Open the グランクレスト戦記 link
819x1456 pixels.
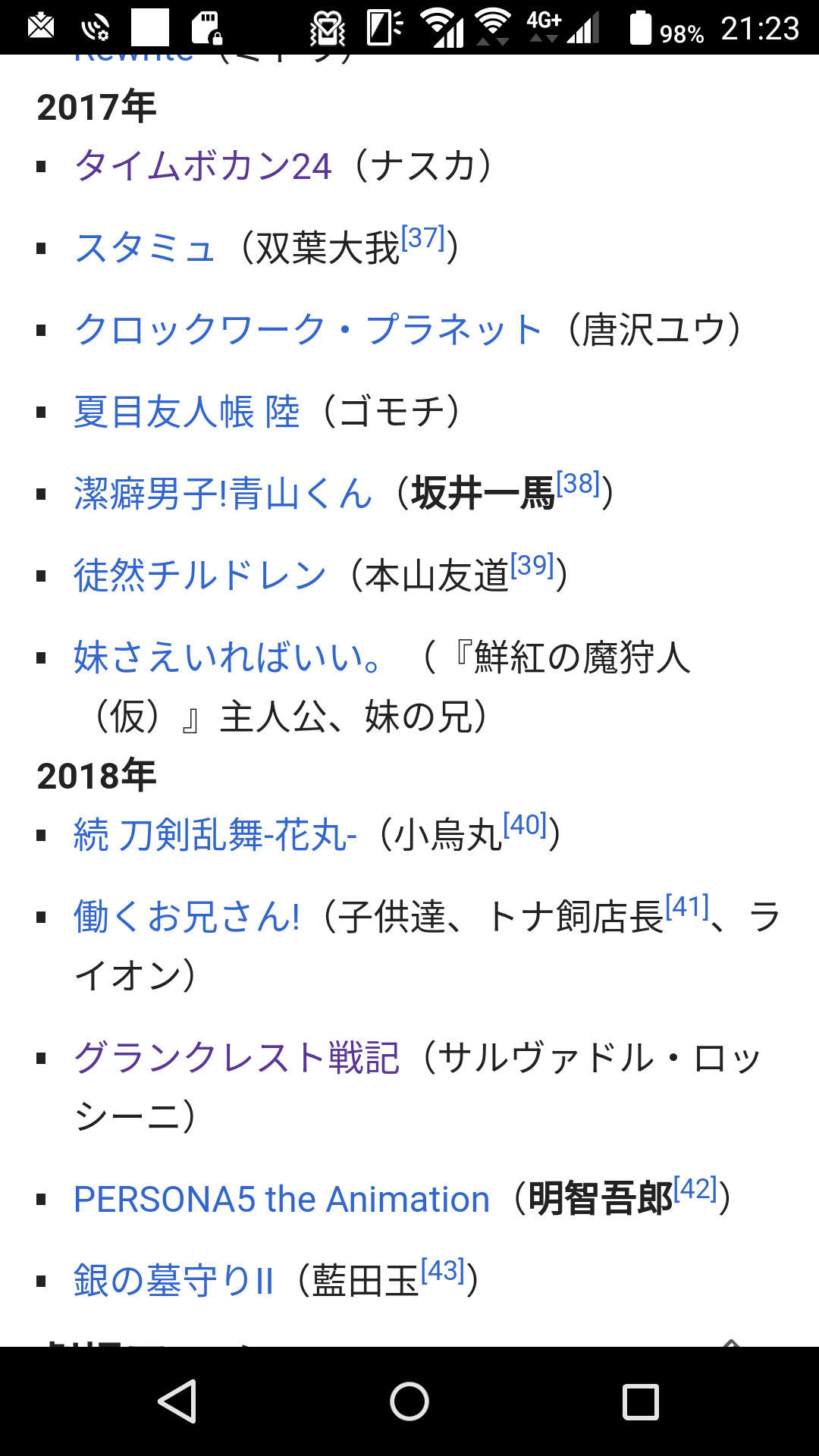click(x=237, y=1058)
